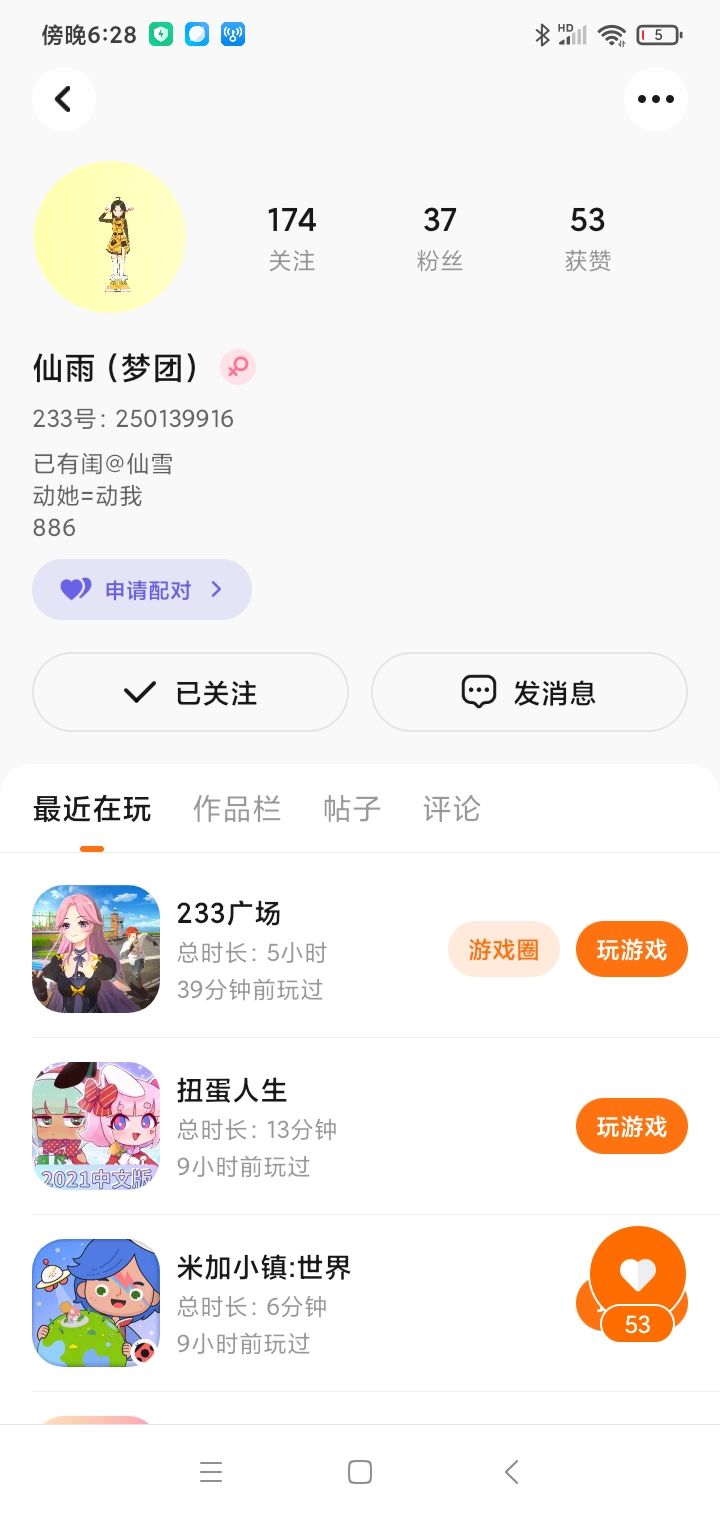
Task: Open the 37 粉丝 followers list
Action: [x=439, y=238]
